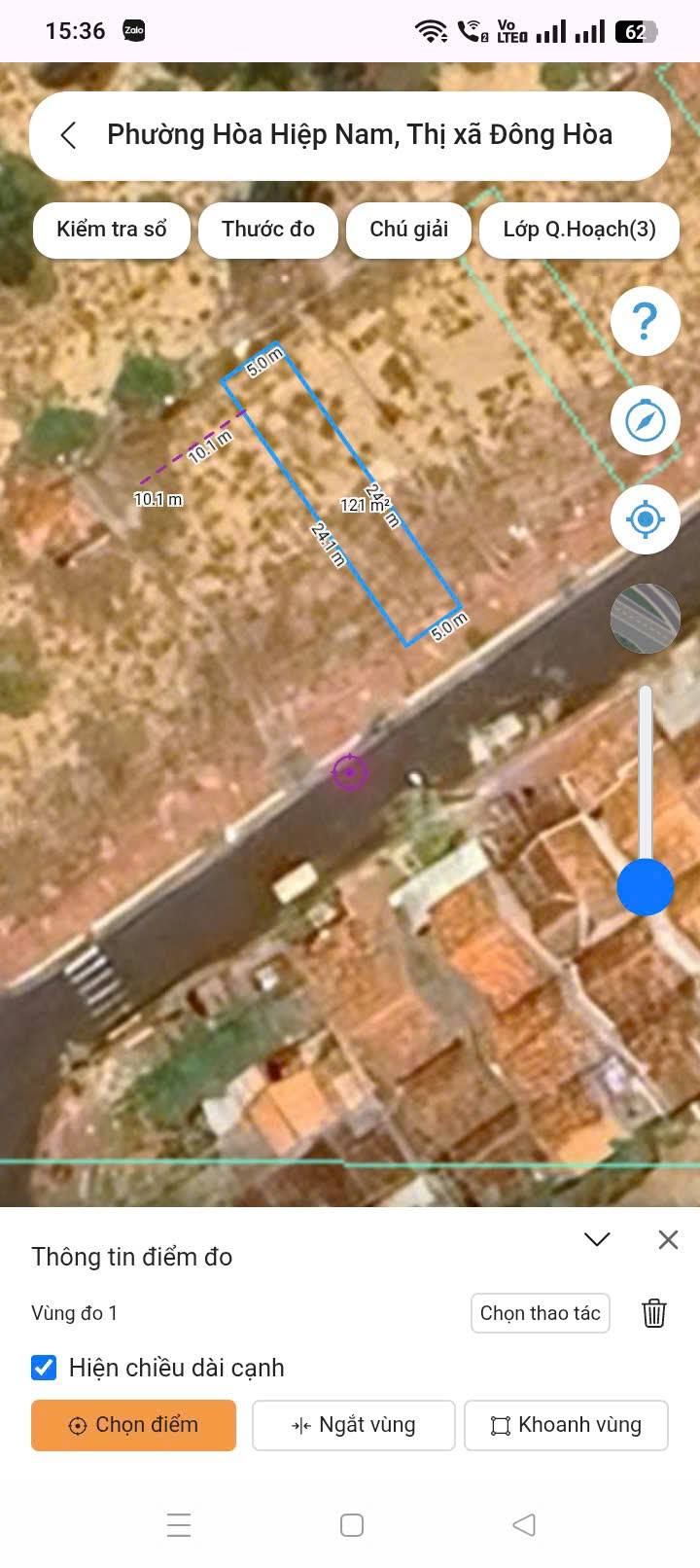Close the measurement info panel

click(668, 1239)
